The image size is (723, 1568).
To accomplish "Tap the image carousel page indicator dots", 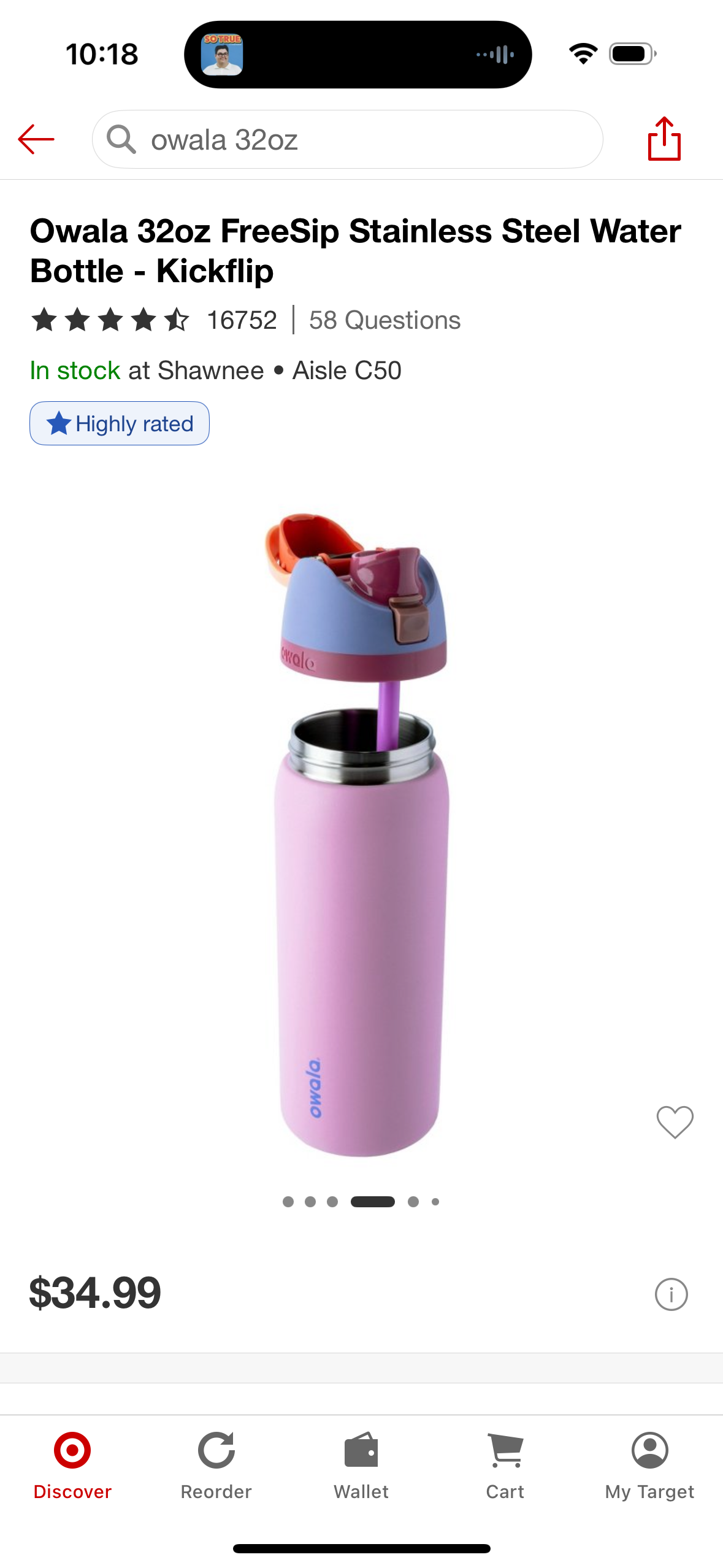I will 361,1202.
